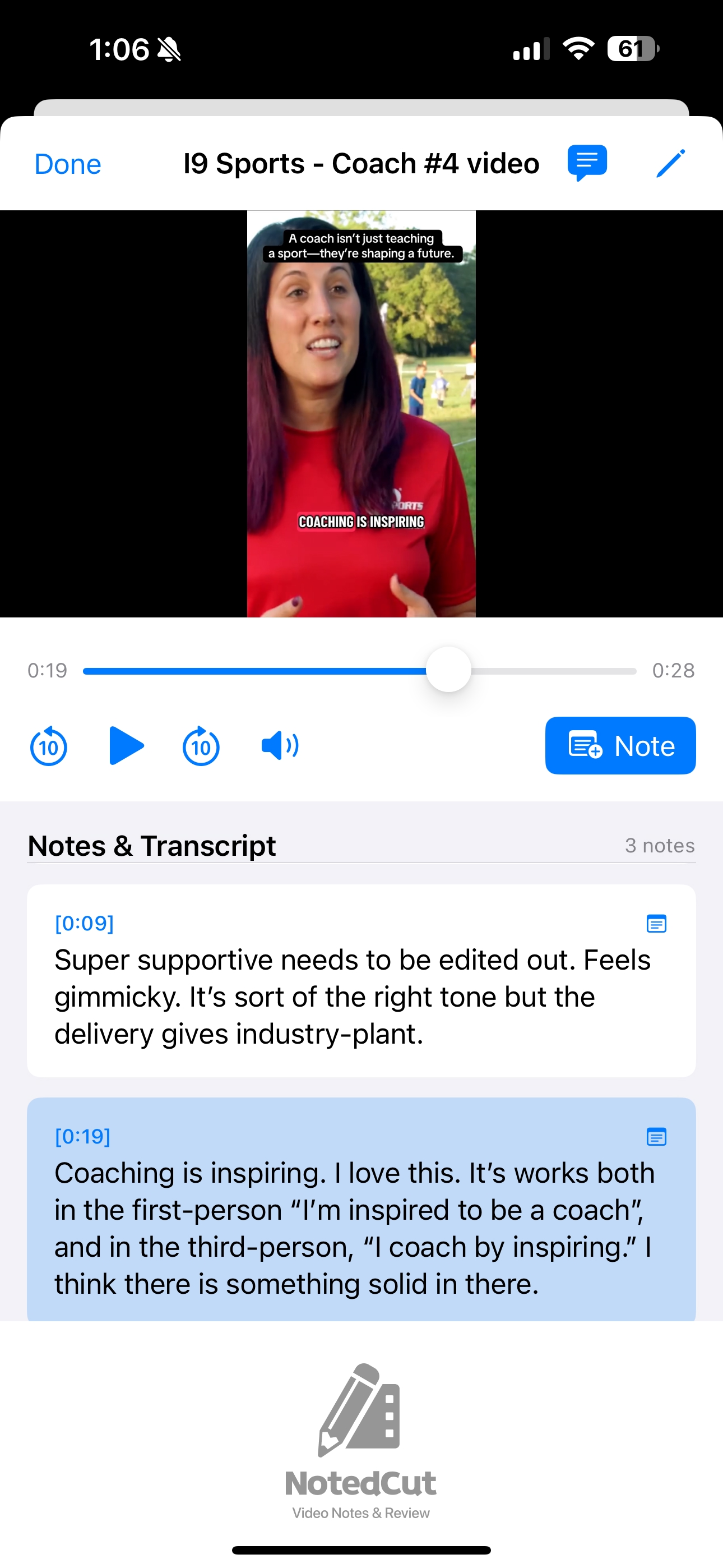Image resolution: width=723 pixels, height=1568 pixels.
Task: Open the comments/transcript panel icon
Action: (587, 163)
